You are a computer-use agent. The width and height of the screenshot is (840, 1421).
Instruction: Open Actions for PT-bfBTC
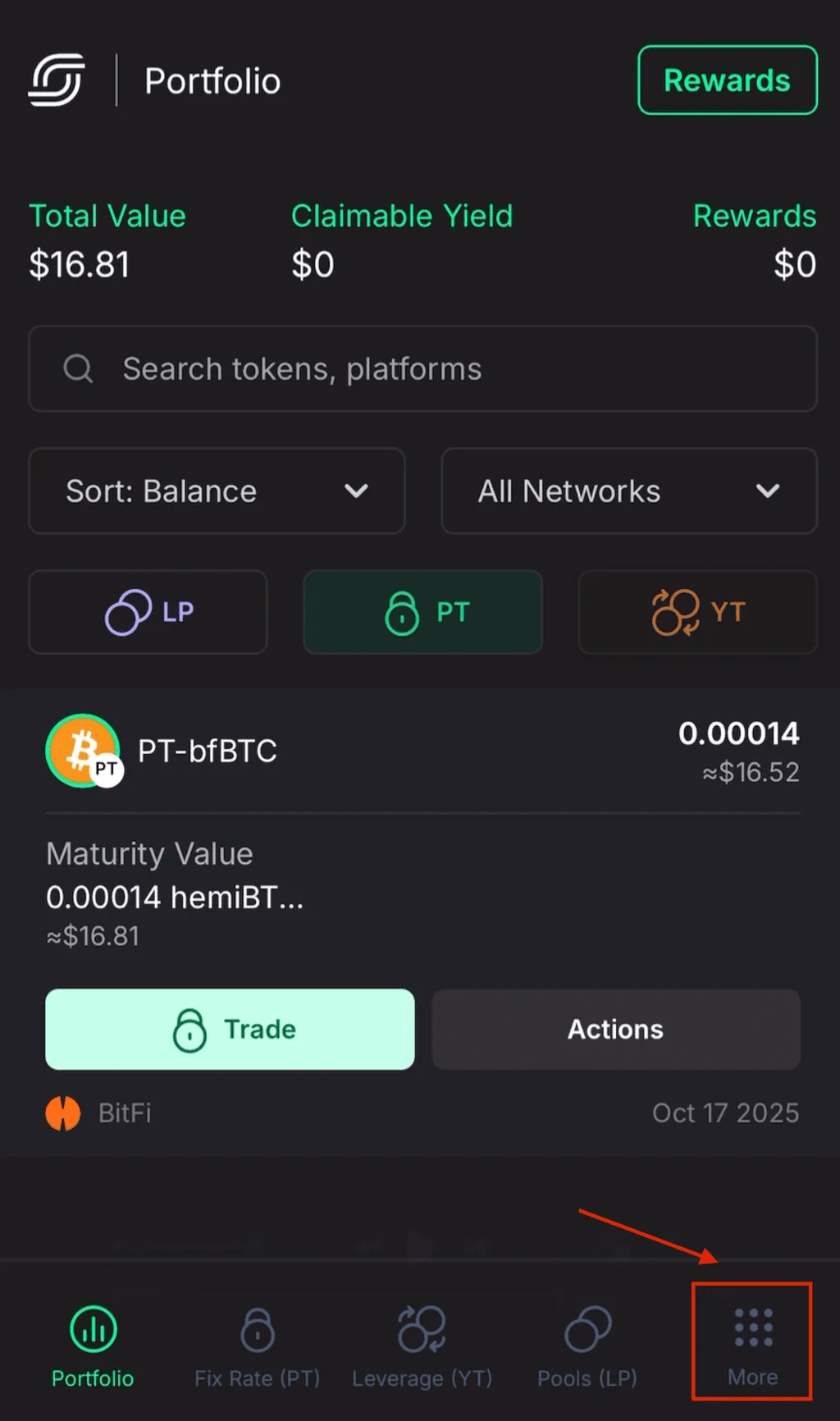[616, 1029]
